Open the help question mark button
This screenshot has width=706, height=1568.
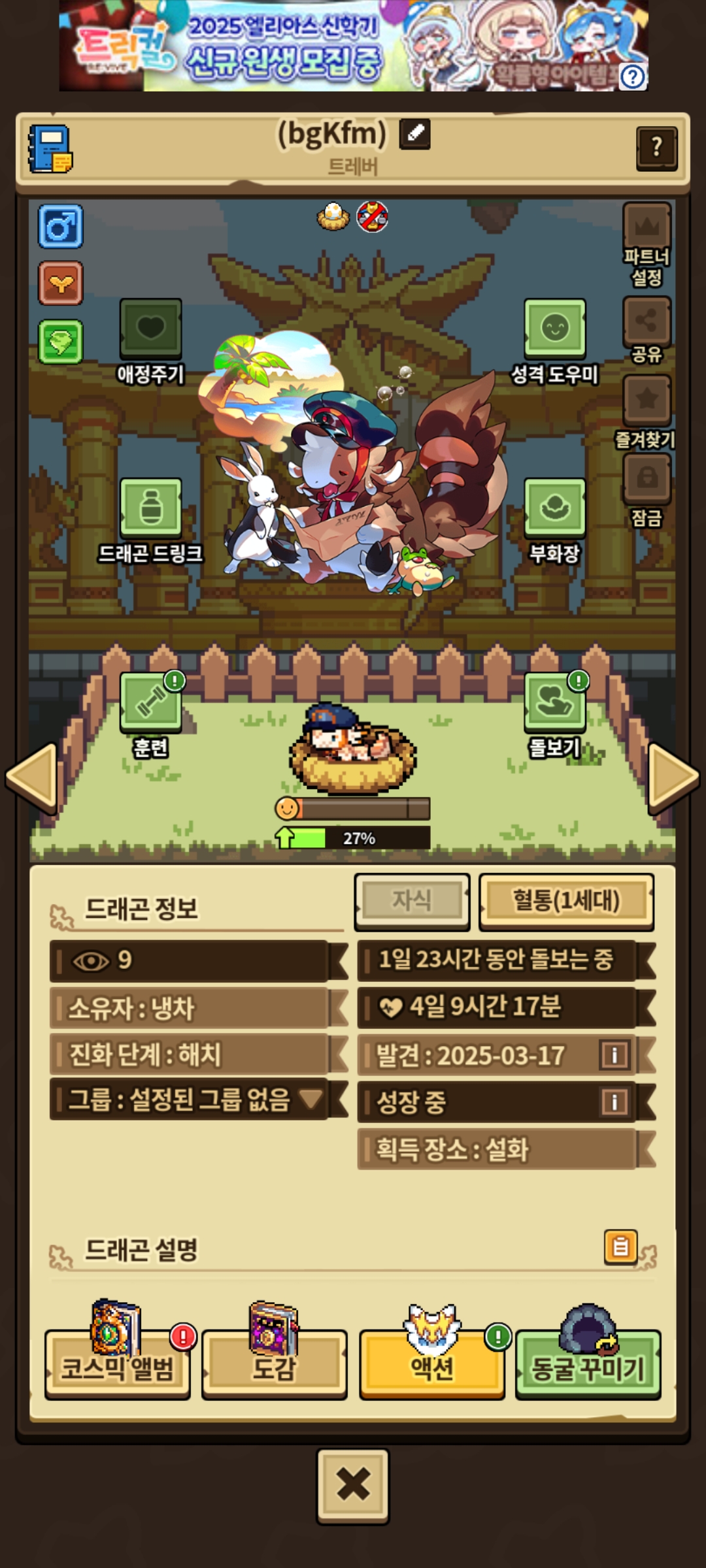(x=656, y=148)
